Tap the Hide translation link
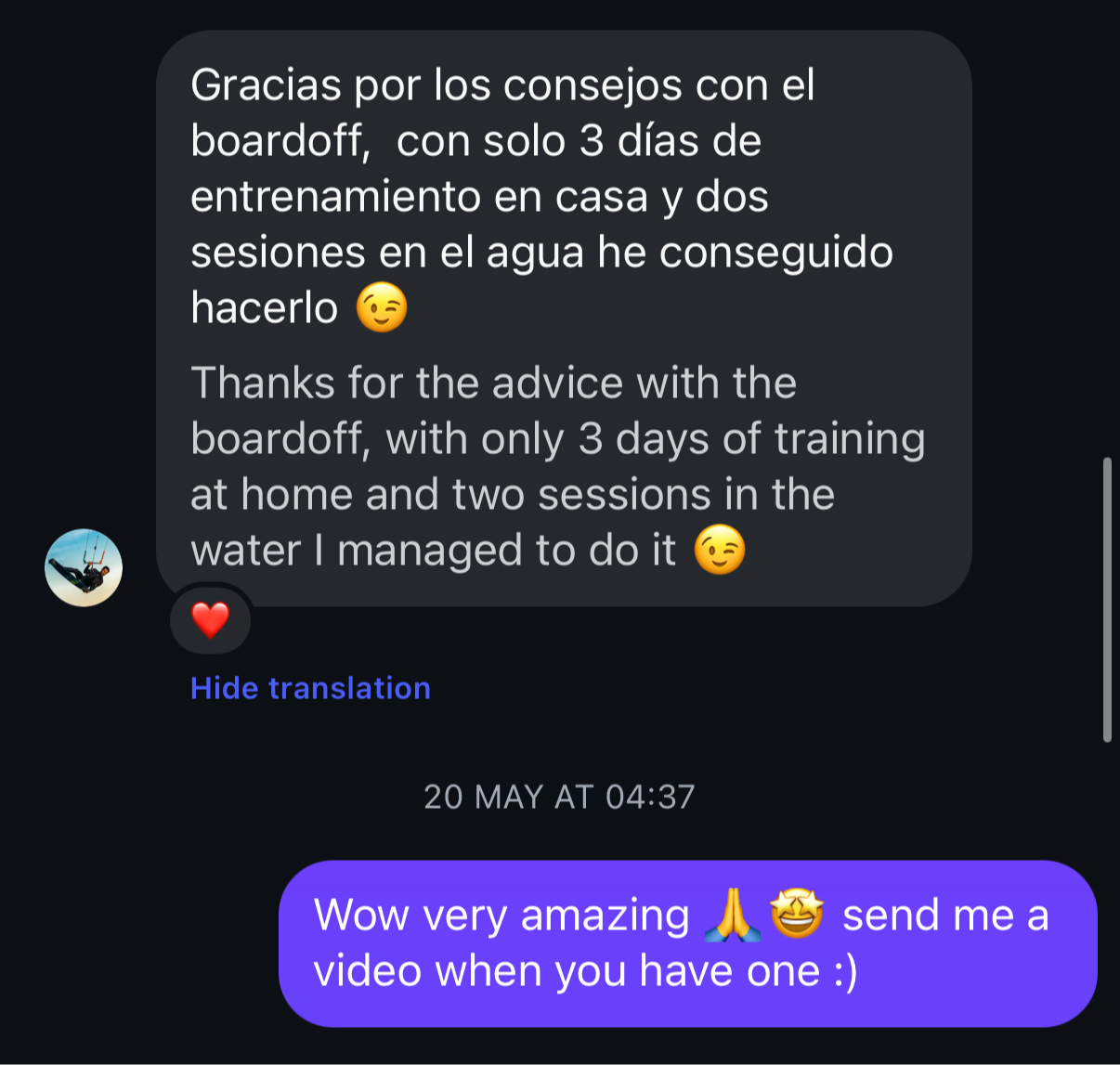 [310, 688]
